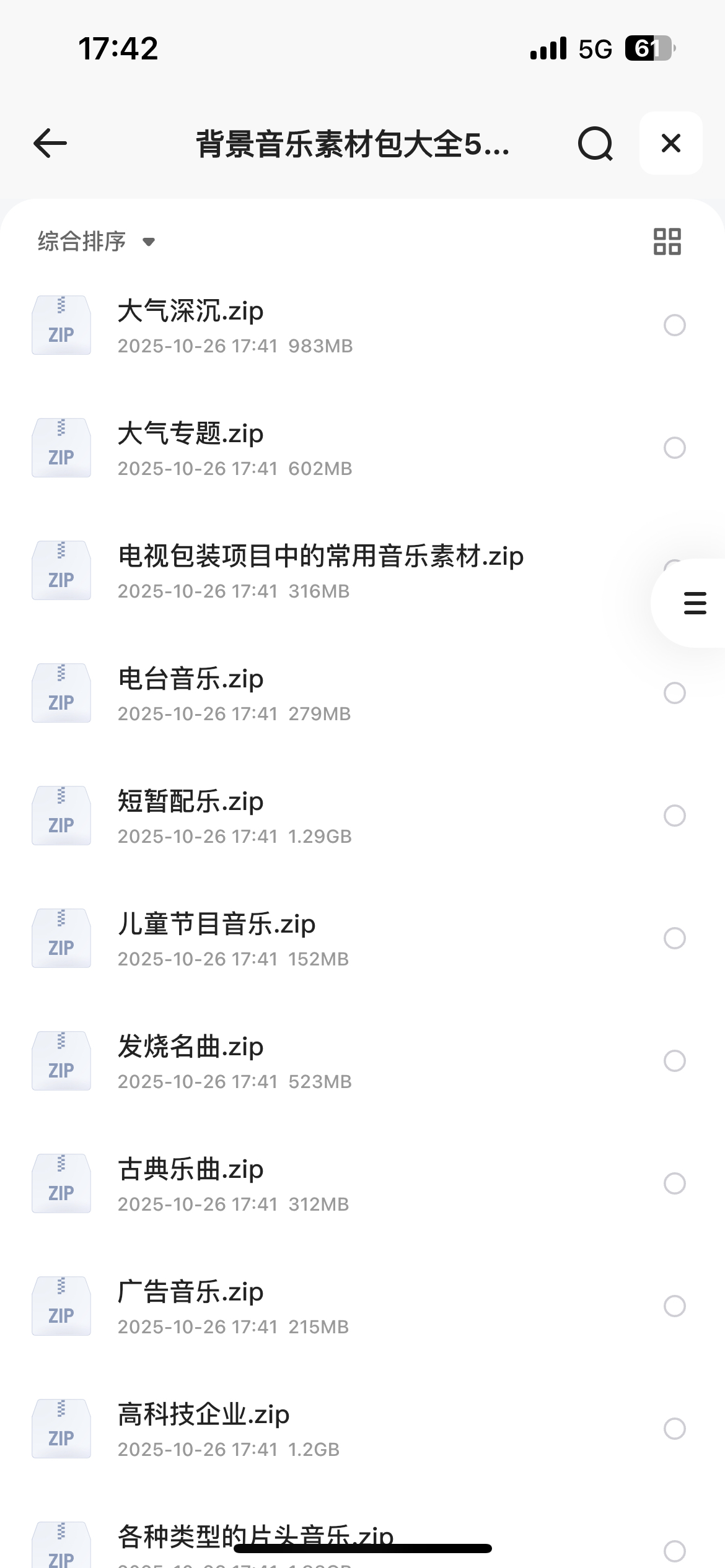The width and height of the screenshot is (725, 1568).
Task: Close the folder view
Action: pos(670,144)
